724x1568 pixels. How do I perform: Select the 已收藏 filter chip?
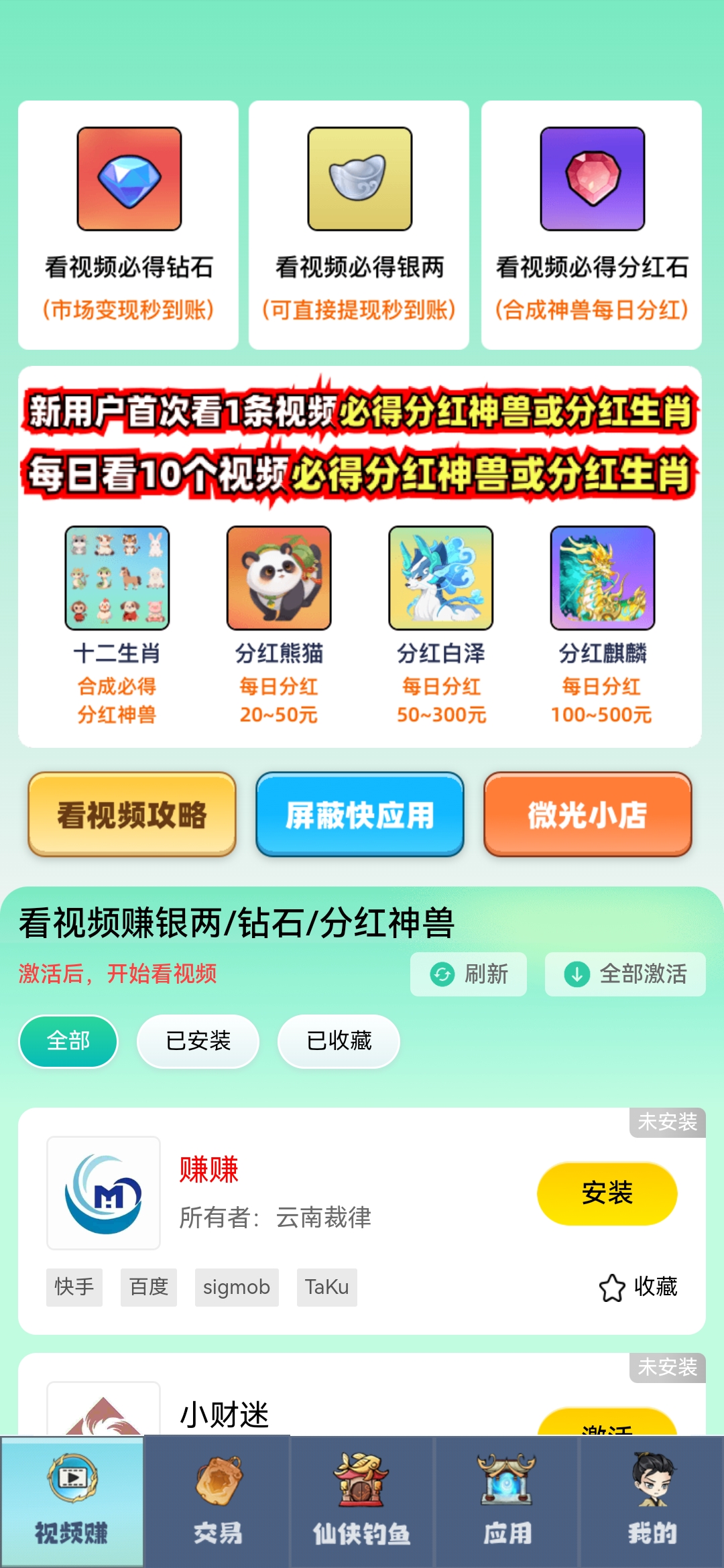[x=339, y=1041]
